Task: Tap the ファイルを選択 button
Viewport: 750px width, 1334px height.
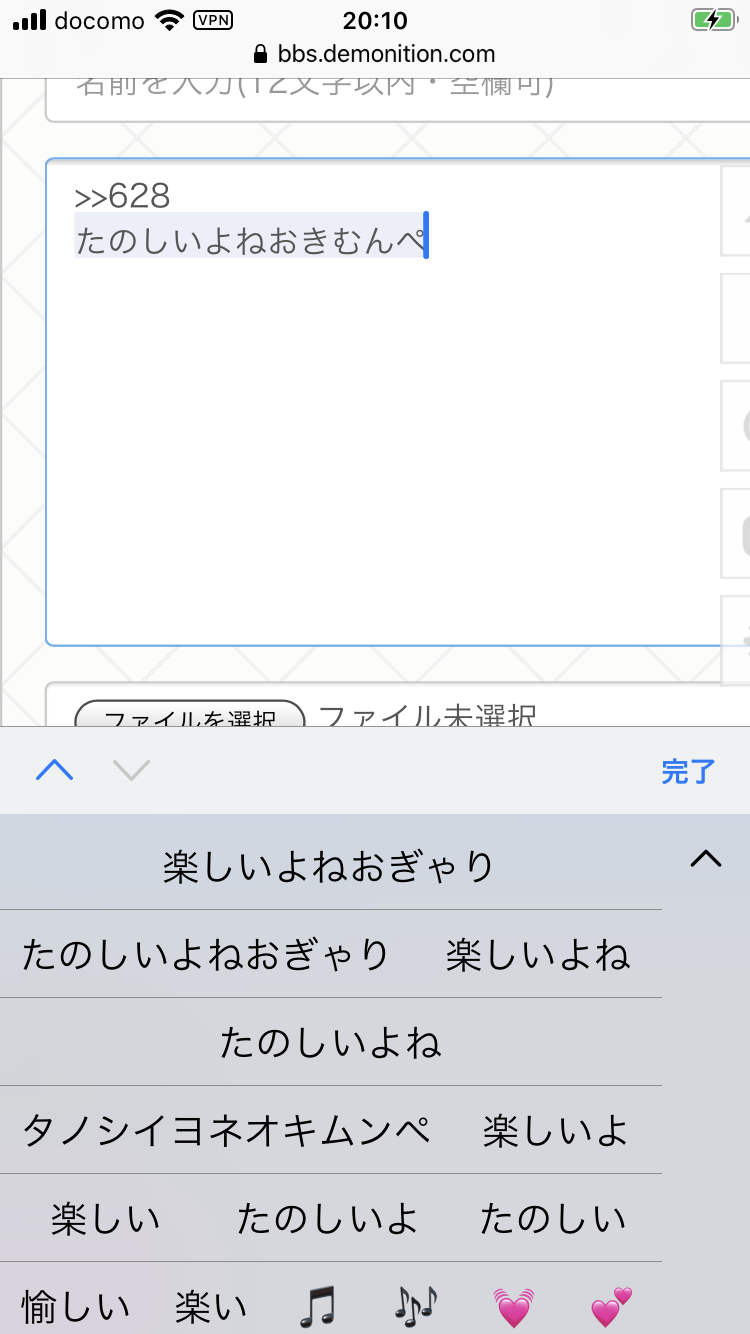Action: 190,716
